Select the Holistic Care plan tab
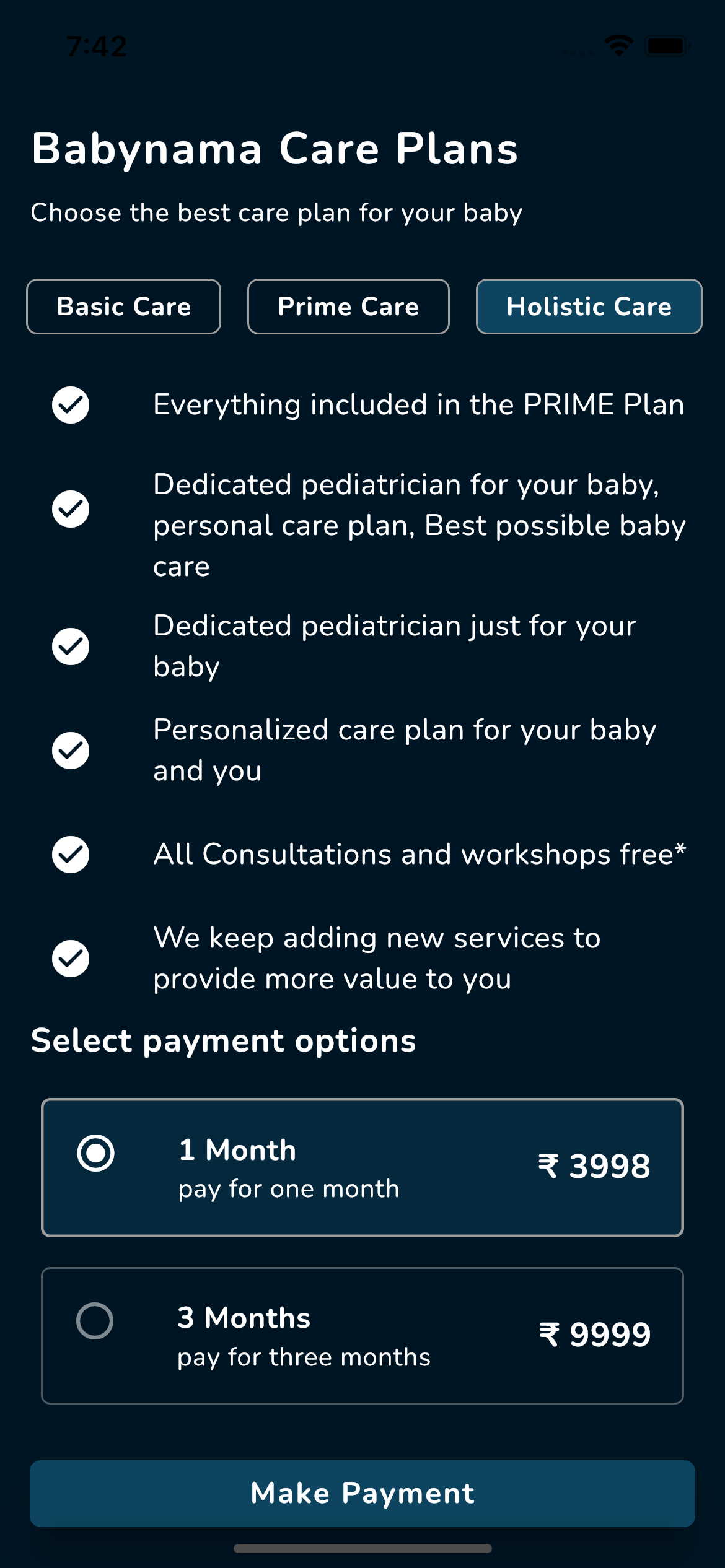Viewport: 725px width, 1568px height. pos(588,306)
